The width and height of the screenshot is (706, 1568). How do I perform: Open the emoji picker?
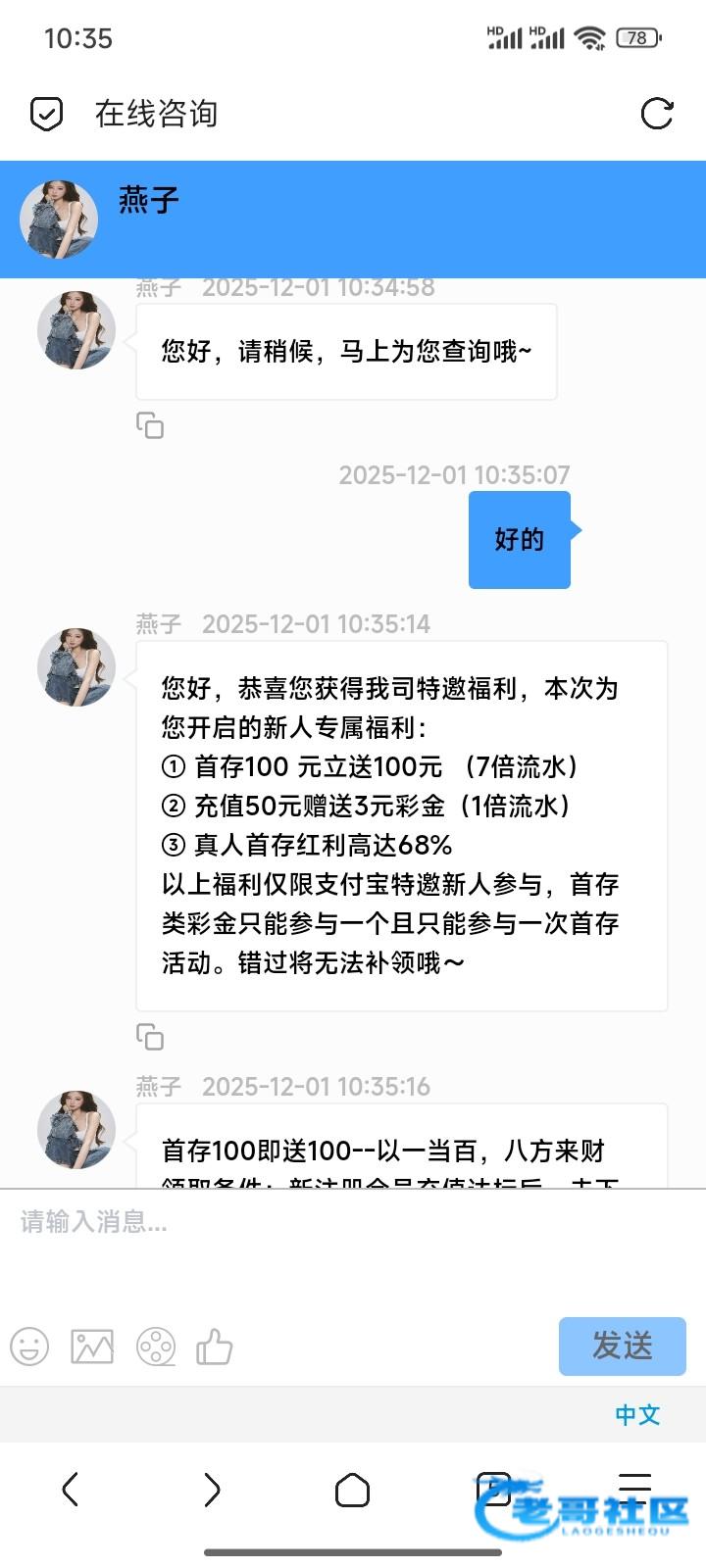29,1347
